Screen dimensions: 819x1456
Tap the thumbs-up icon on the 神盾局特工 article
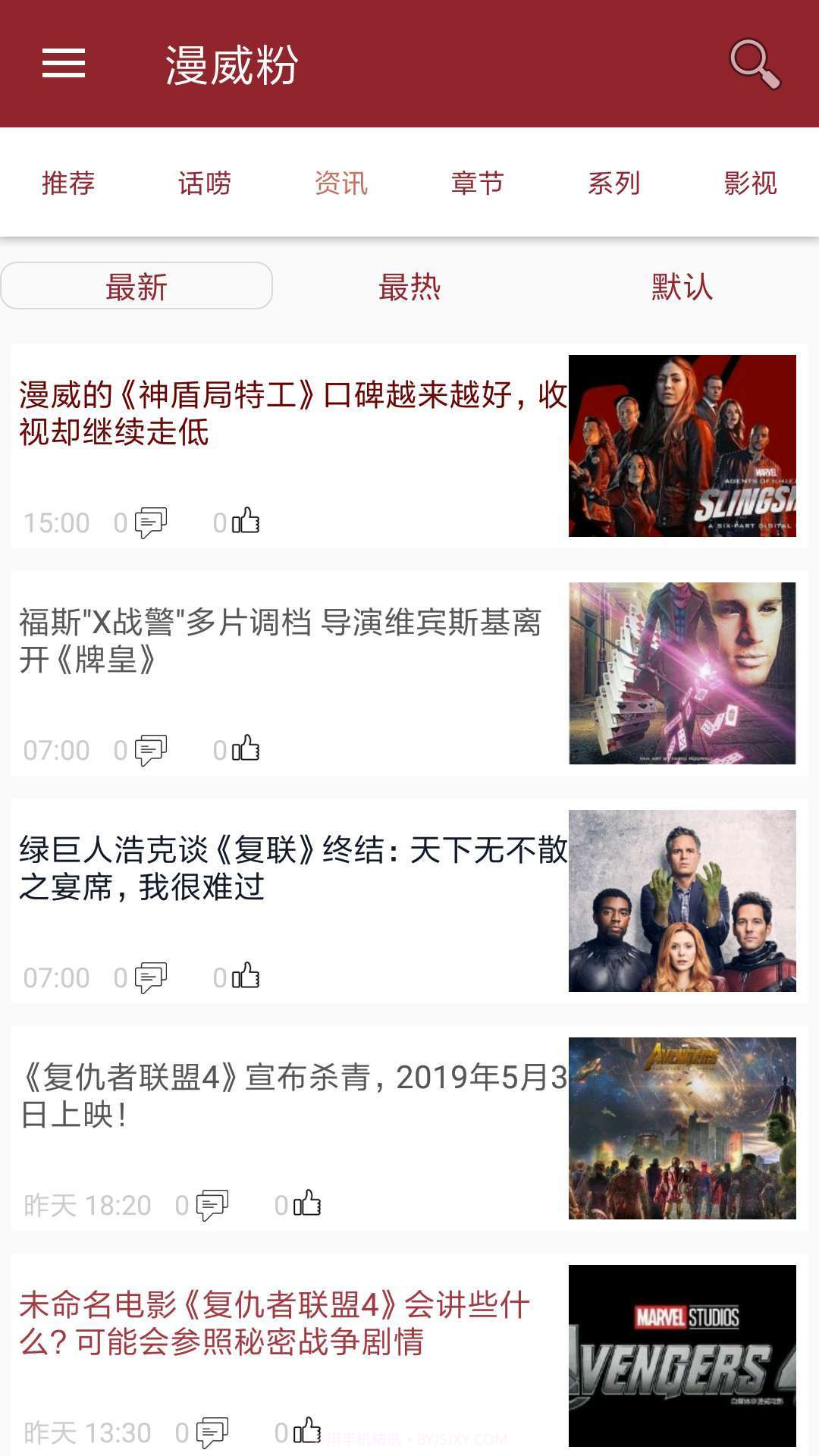click(246, 522)
